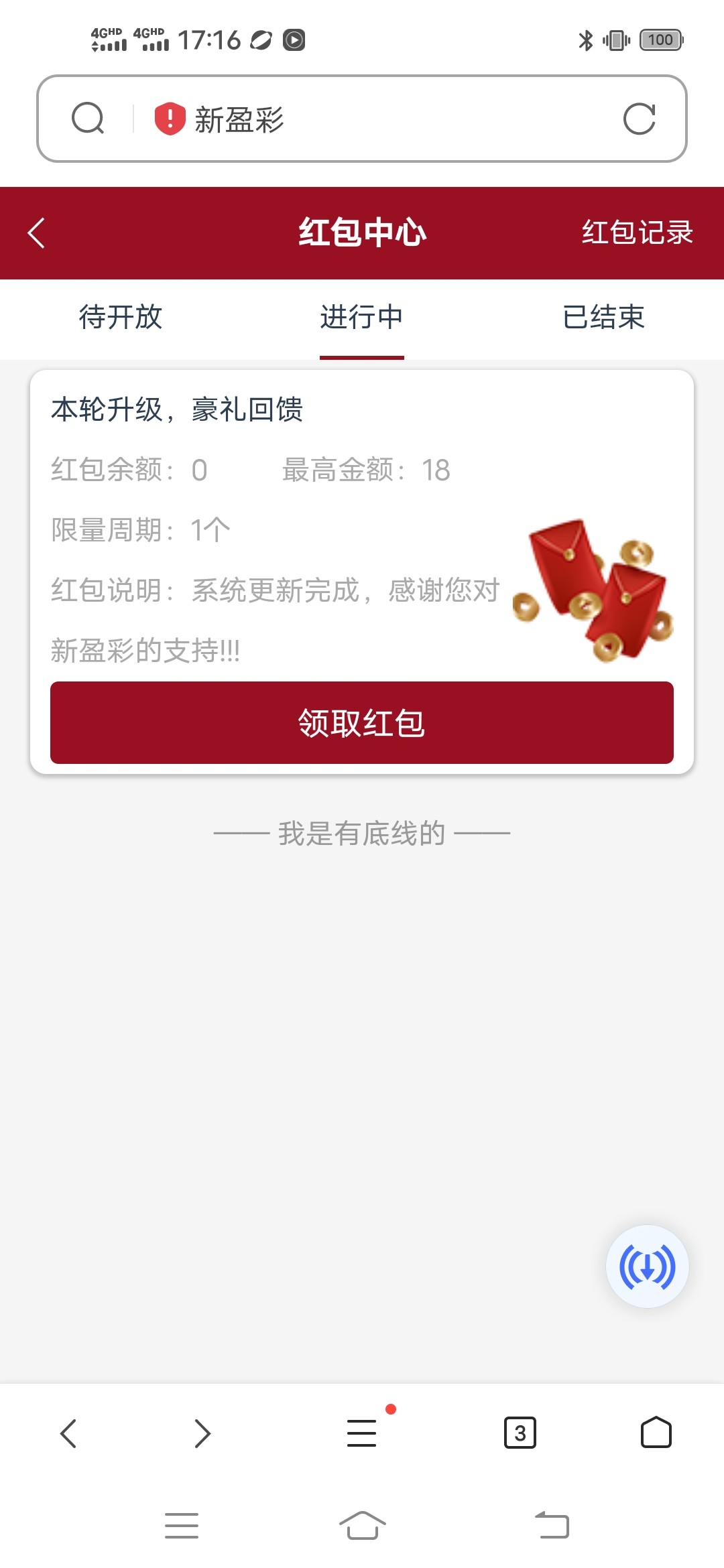Open the search icon in address bar
The height and width of the screenshot is (1568, 724).
tap(88, 119)
